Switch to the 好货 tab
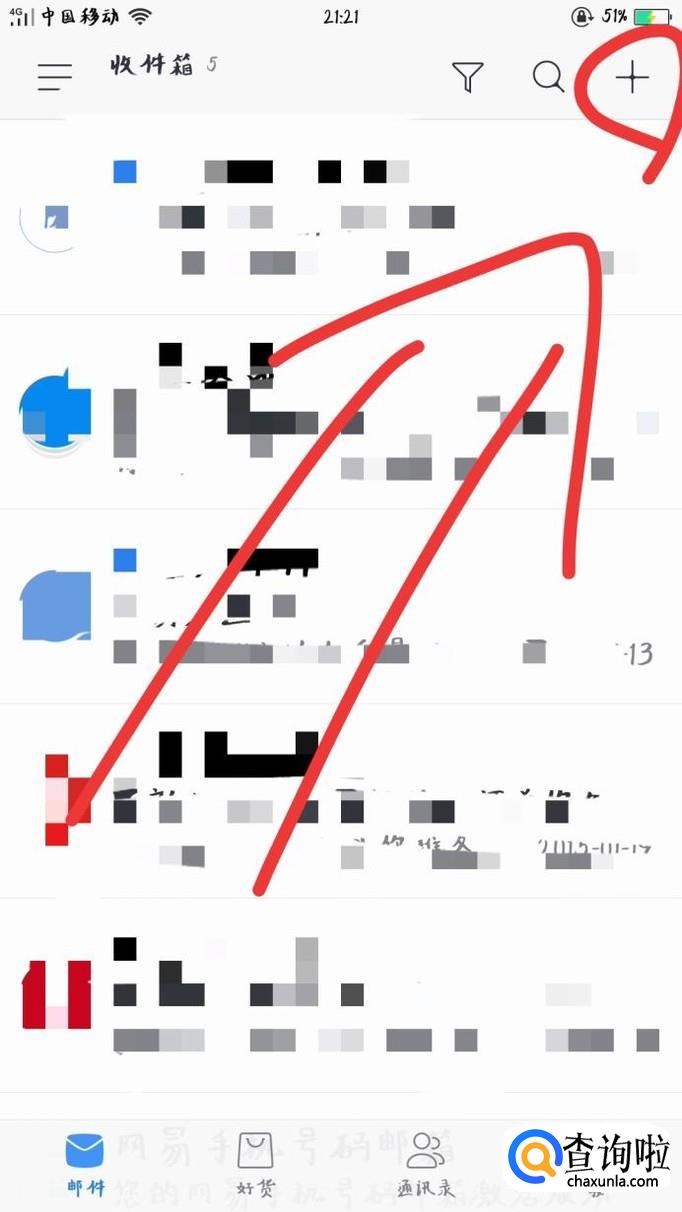Viewport: 682px width, 1212px height. point(256,1165)
